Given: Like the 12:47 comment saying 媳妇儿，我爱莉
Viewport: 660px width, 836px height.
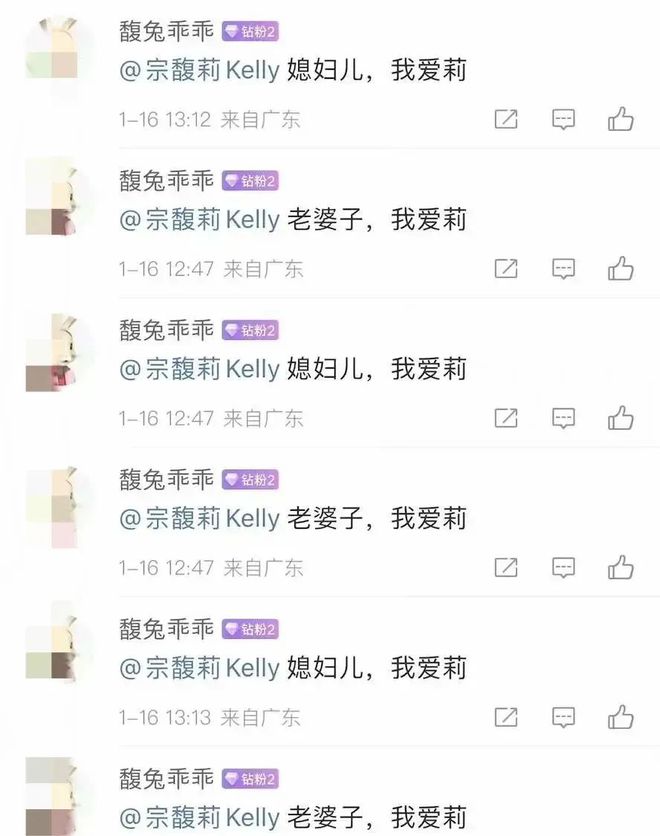Looking at the screenshot, I should (621, 418).
